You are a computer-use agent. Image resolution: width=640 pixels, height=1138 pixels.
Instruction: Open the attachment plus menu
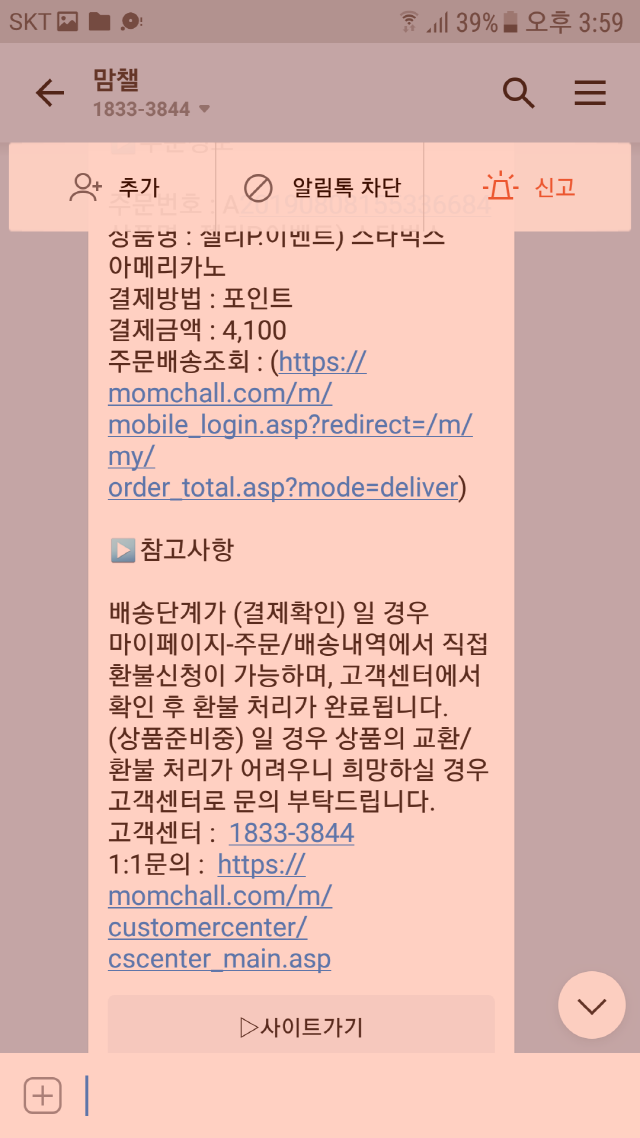(x=42, y=1095)
